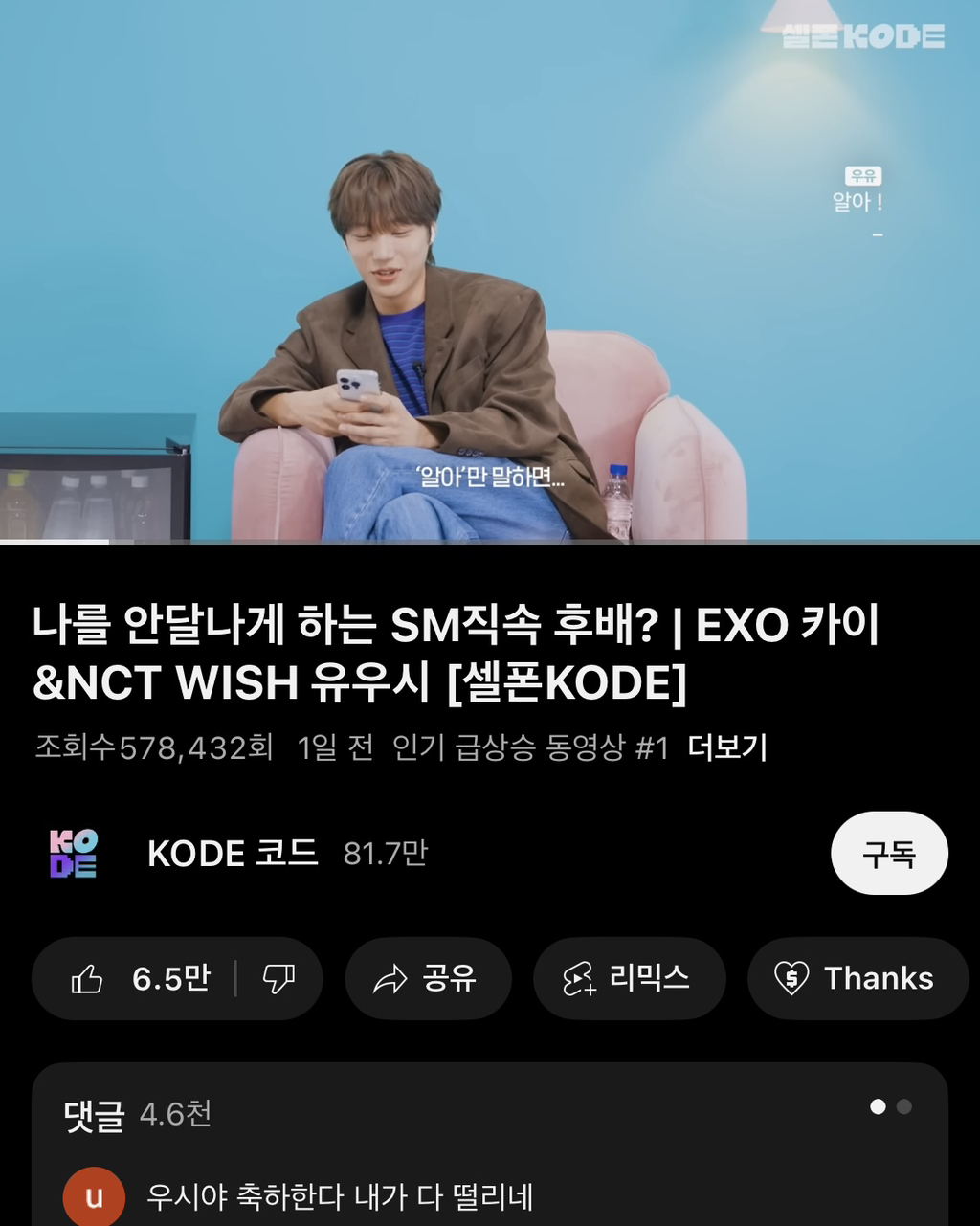Open the 리믹스 remix option
Screen dimensions: 980x1226
(628, 978)
